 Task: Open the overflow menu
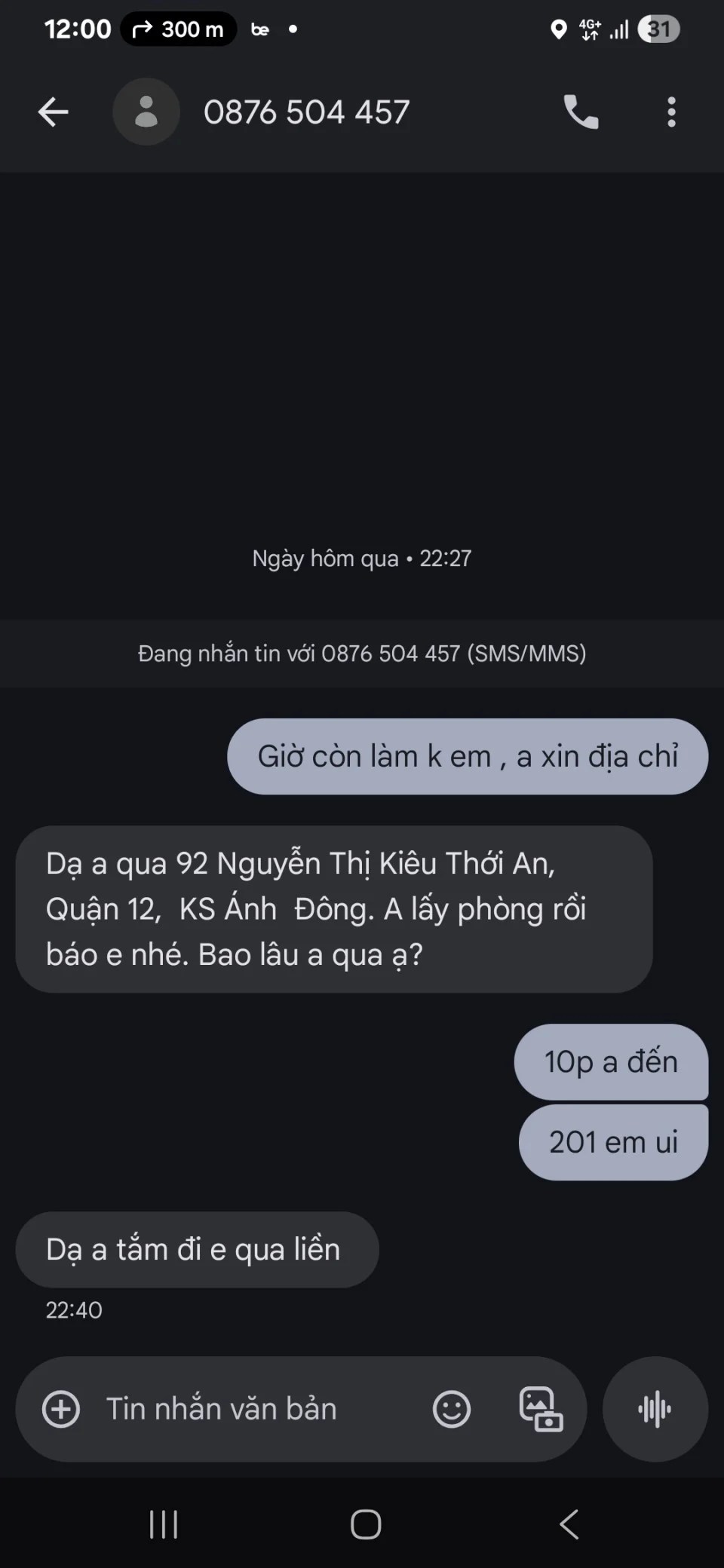671,112
